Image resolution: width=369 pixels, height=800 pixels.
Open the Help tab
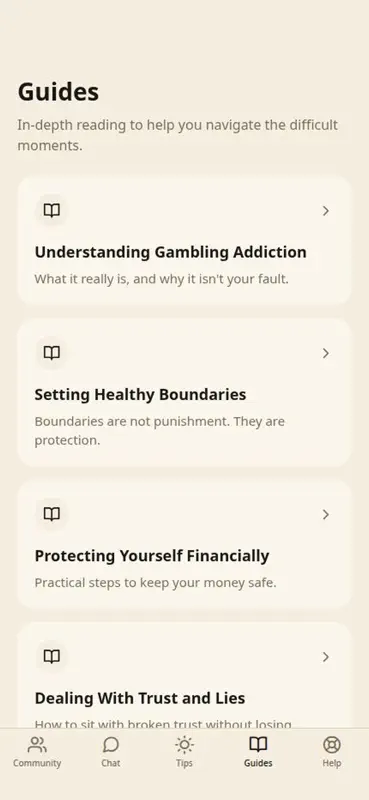pyautogui.click(x=332, y=752)
